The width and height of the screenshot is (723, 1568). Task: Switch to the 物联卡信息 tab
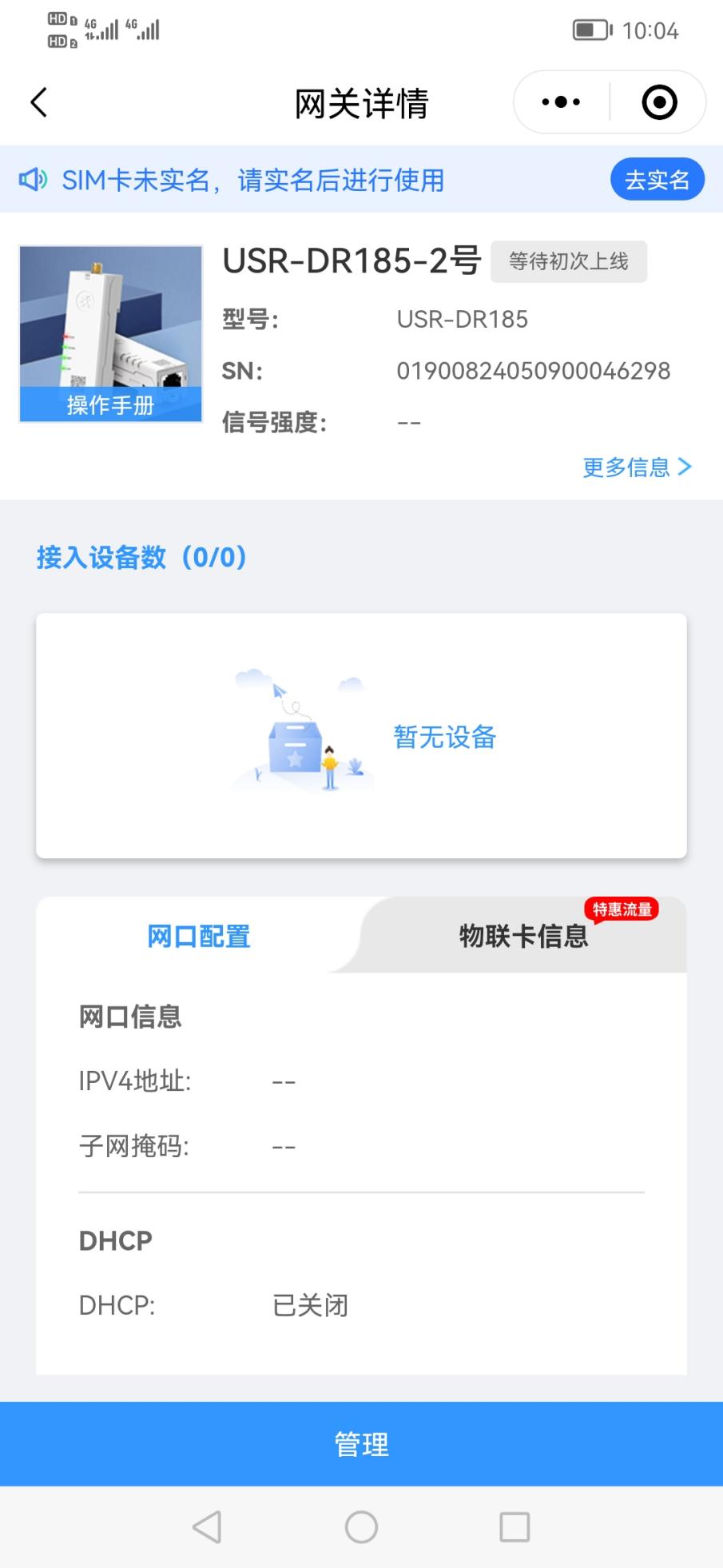pos(523,936)
